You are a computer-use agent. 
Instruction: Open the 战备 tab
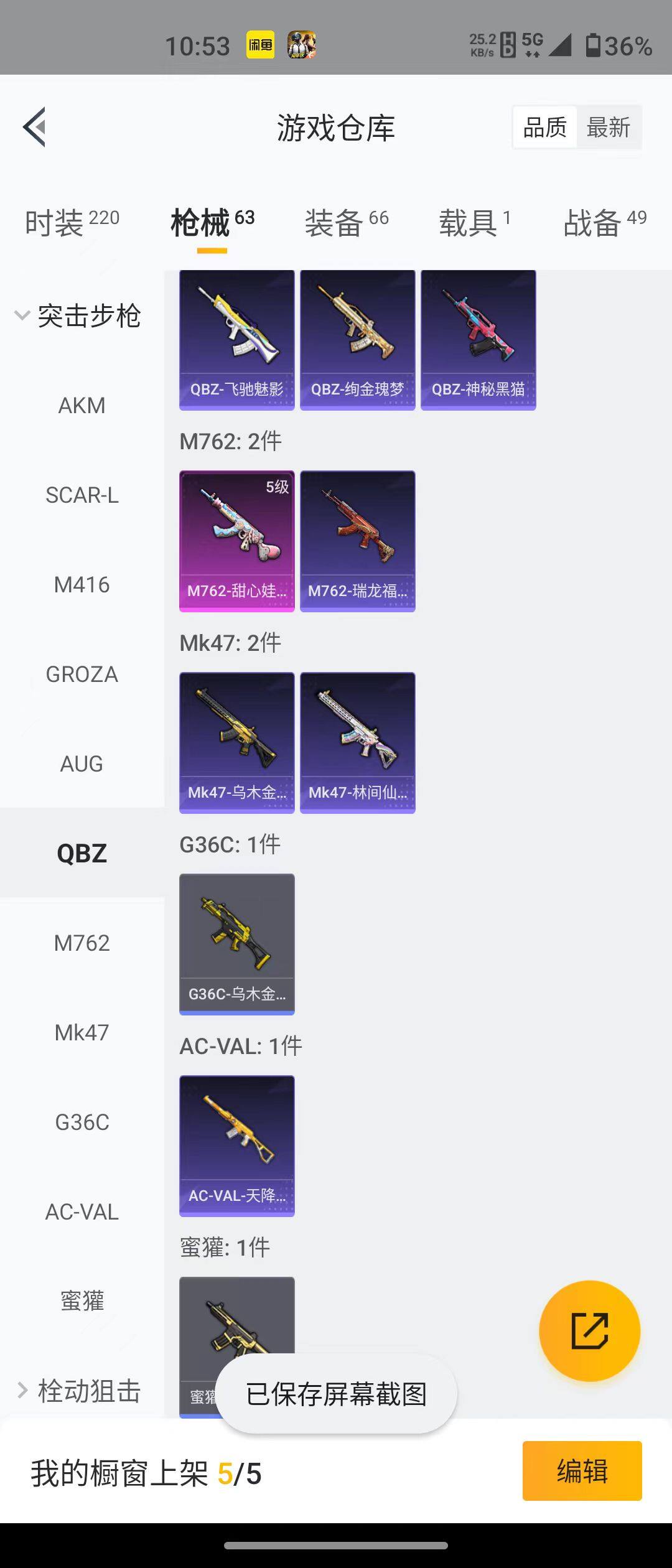point(604,223)
